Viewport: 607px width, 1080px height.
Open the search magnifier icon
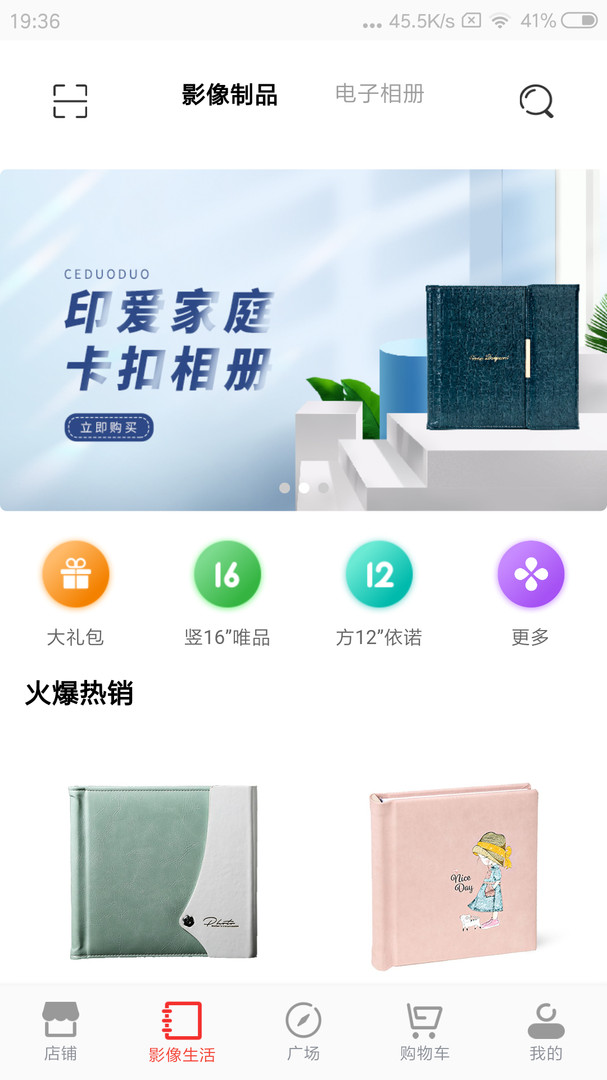536,101
